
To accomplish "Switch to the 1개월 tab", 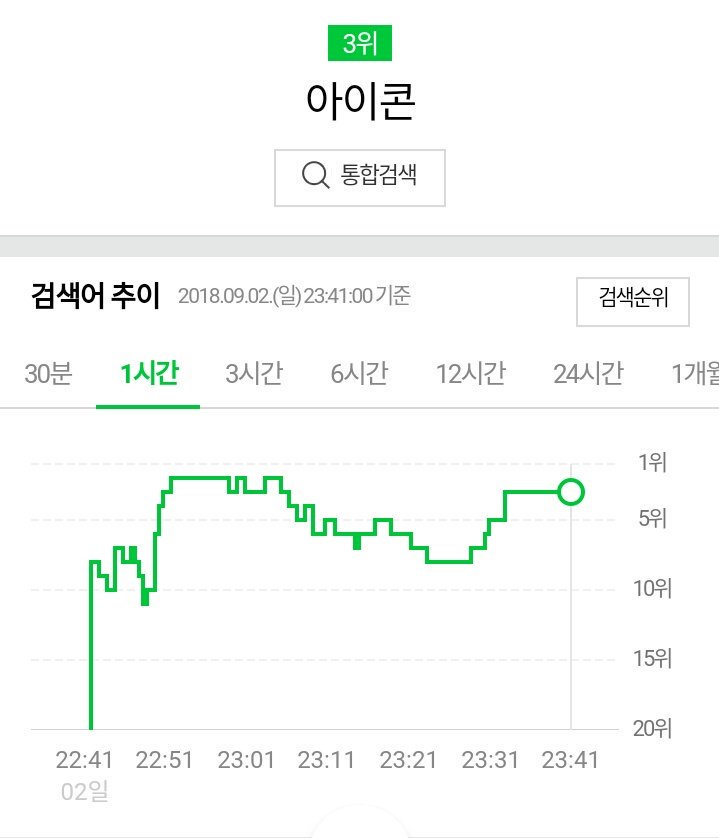I will pyautogui.click(x=696, y=374).
